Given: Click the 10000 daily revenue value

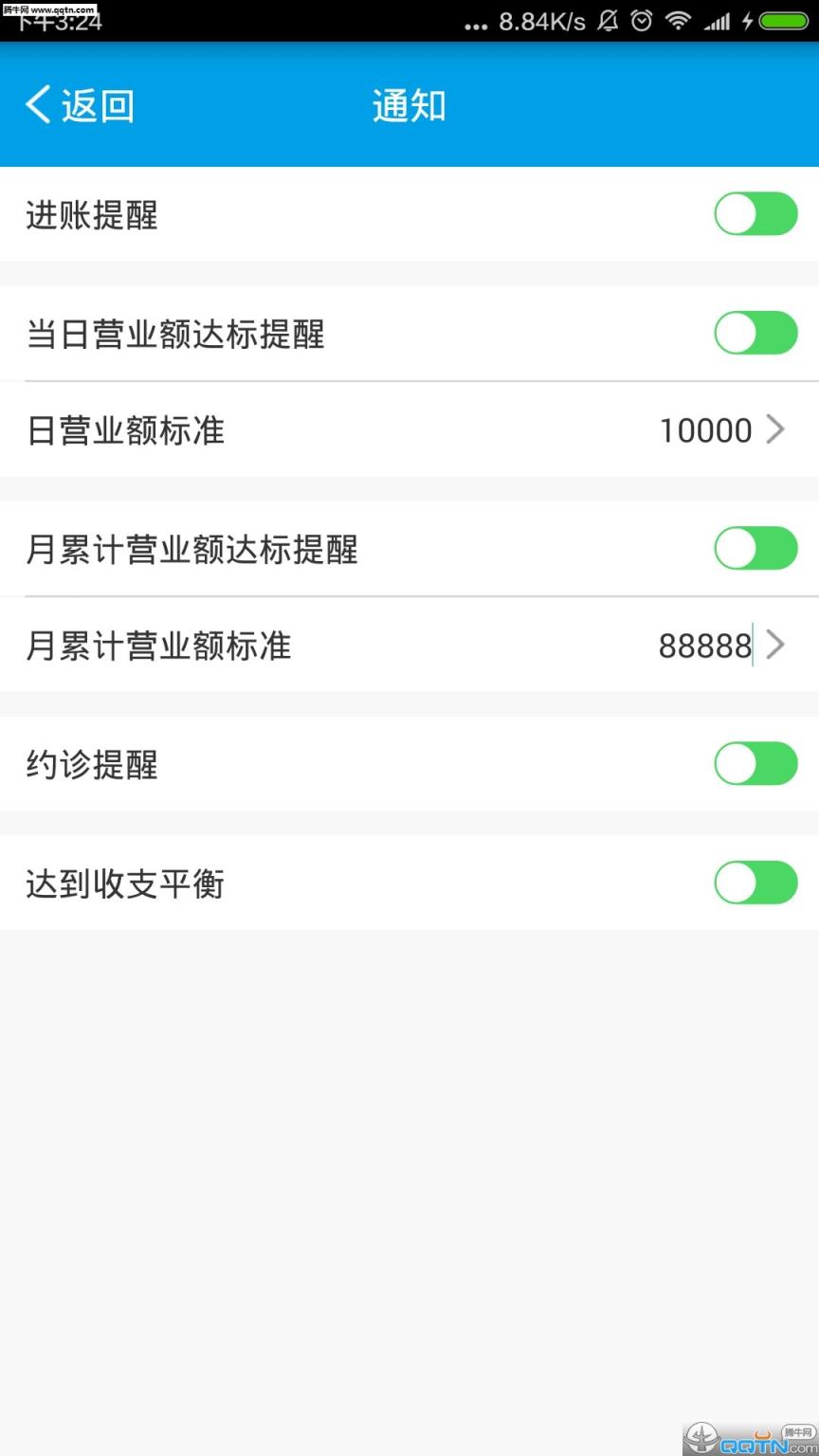Looking at the screenshot, I should (705, 430).
